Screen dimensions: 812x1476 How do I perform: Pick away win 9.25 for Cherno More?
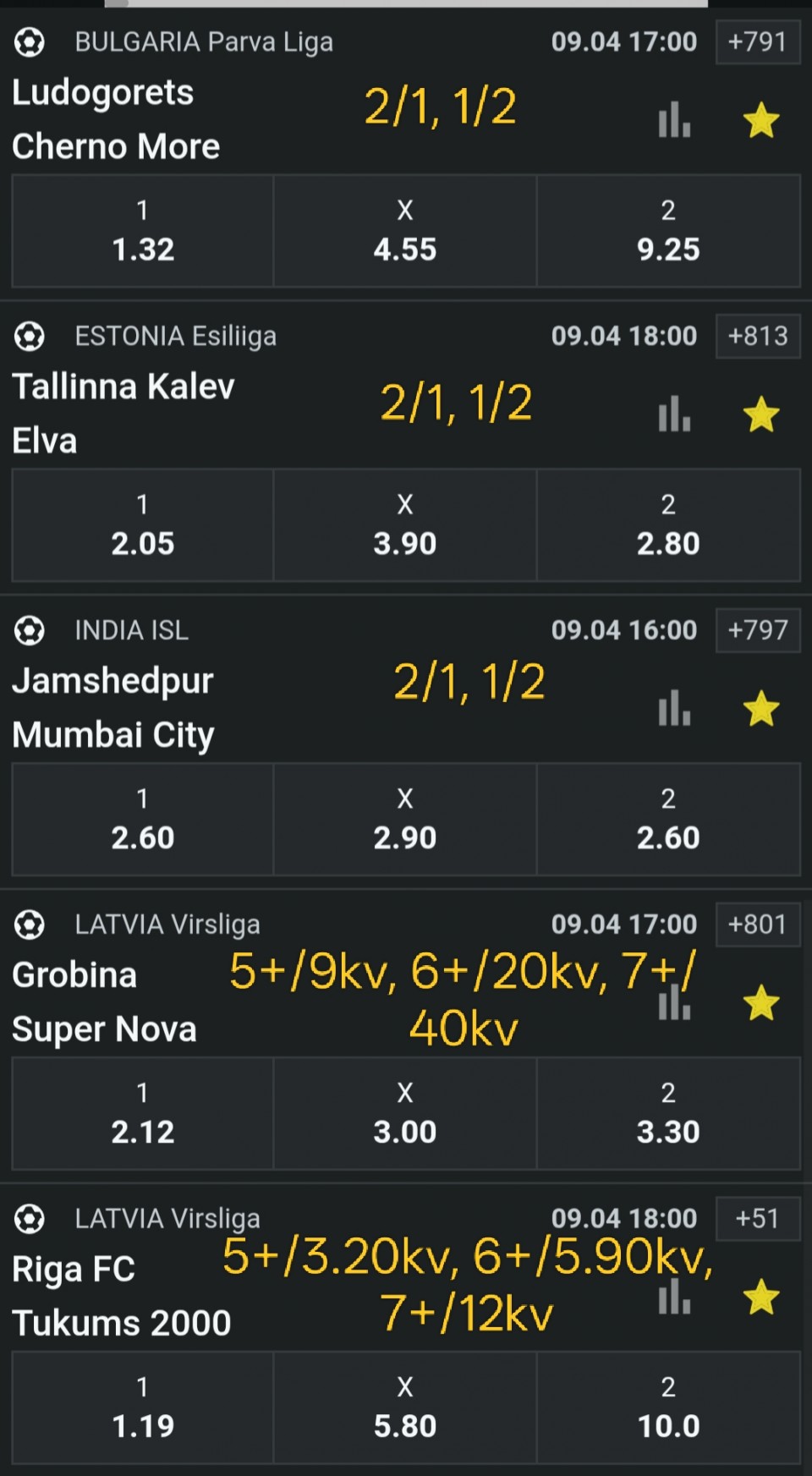667,230
